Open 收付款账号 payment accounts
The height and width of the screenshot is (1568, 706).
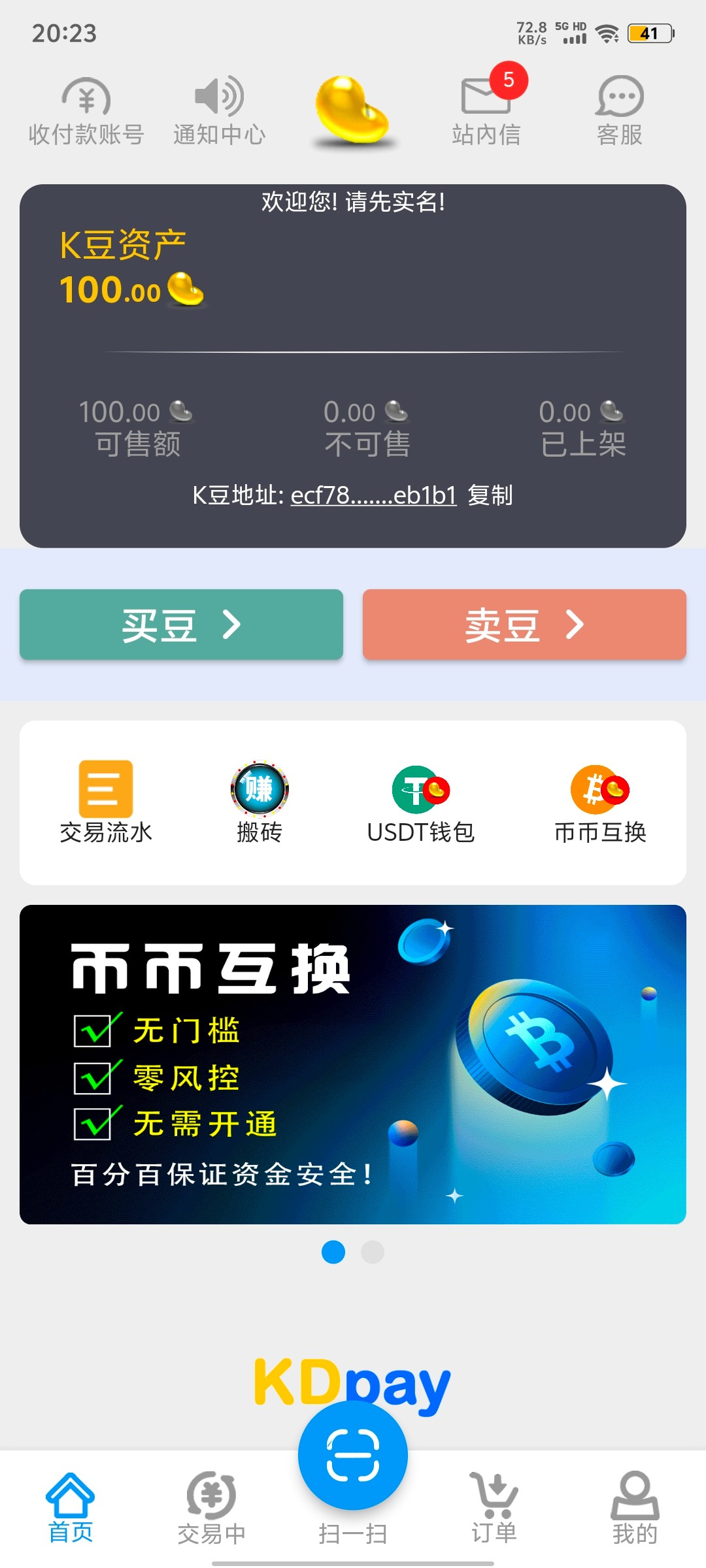click(x=86, y=111)
